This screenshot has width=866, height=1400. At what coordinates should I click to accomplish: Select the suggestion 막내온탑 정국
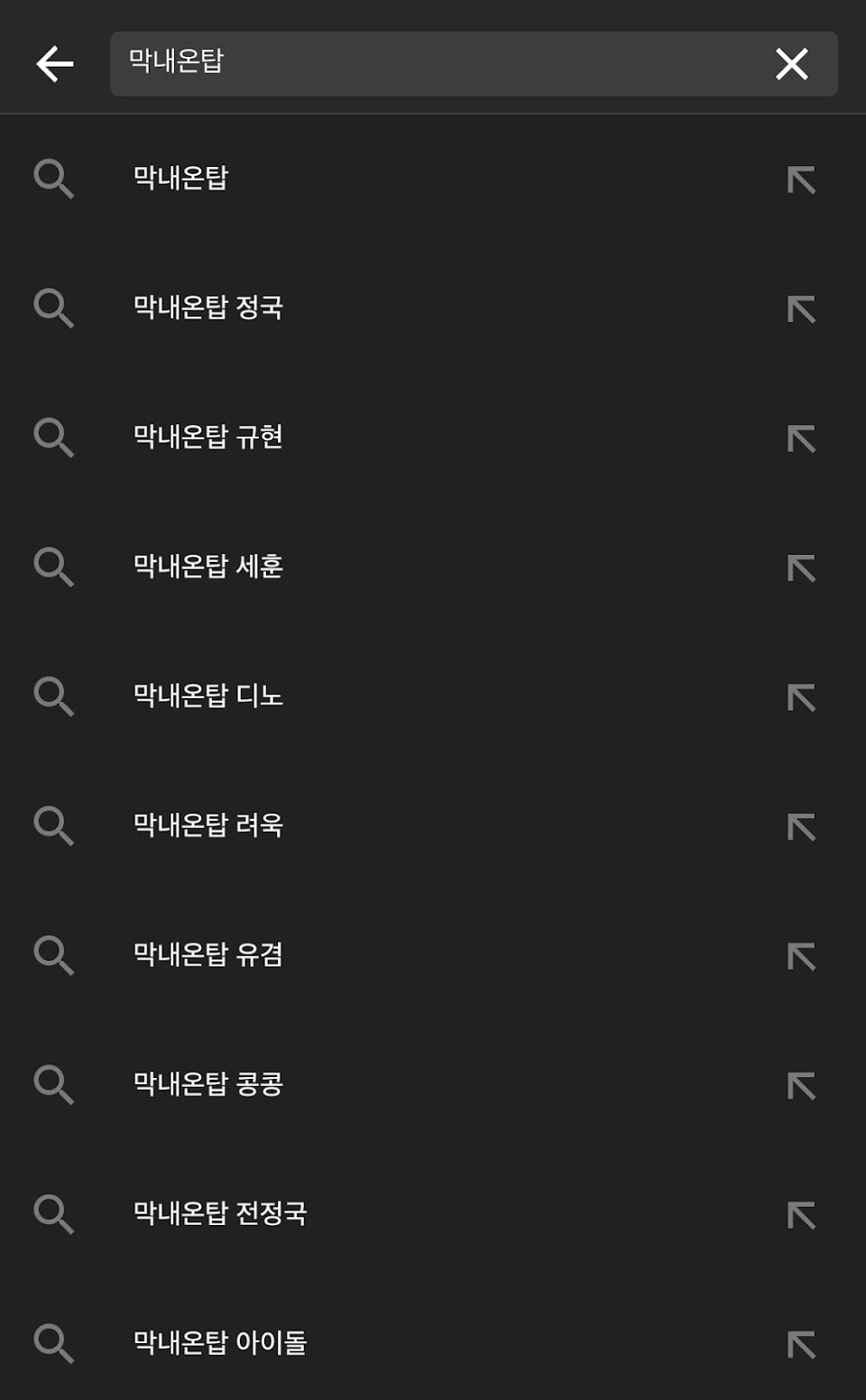[x=433, y=309]
